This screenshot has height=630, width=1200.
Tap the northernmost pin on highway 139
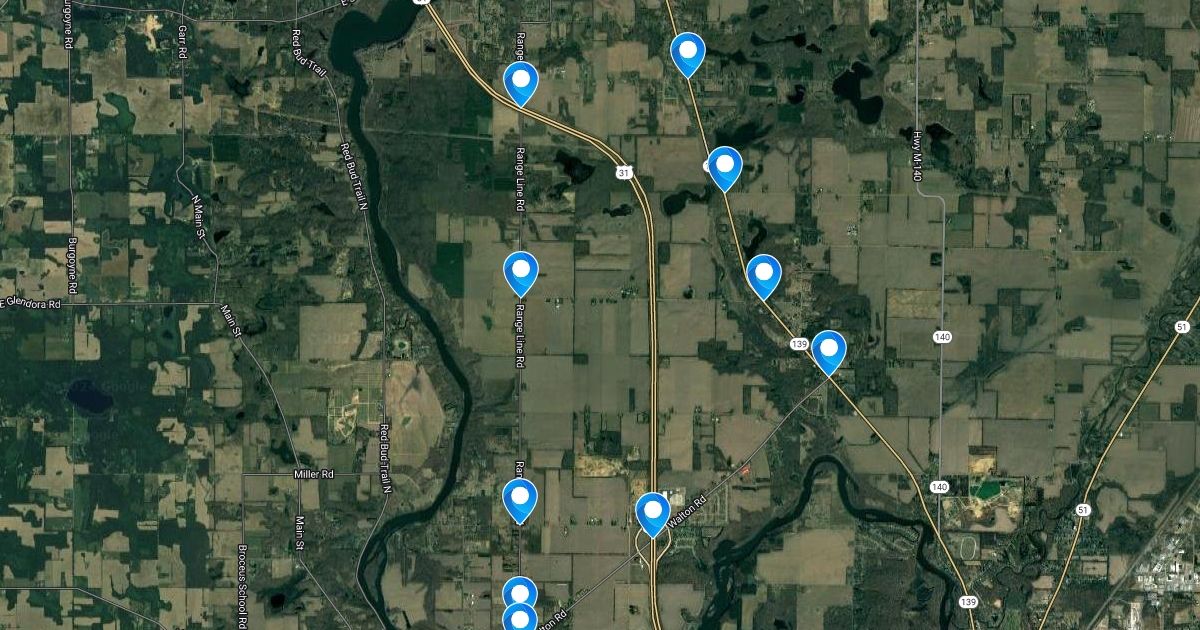[x=688, y=51]
